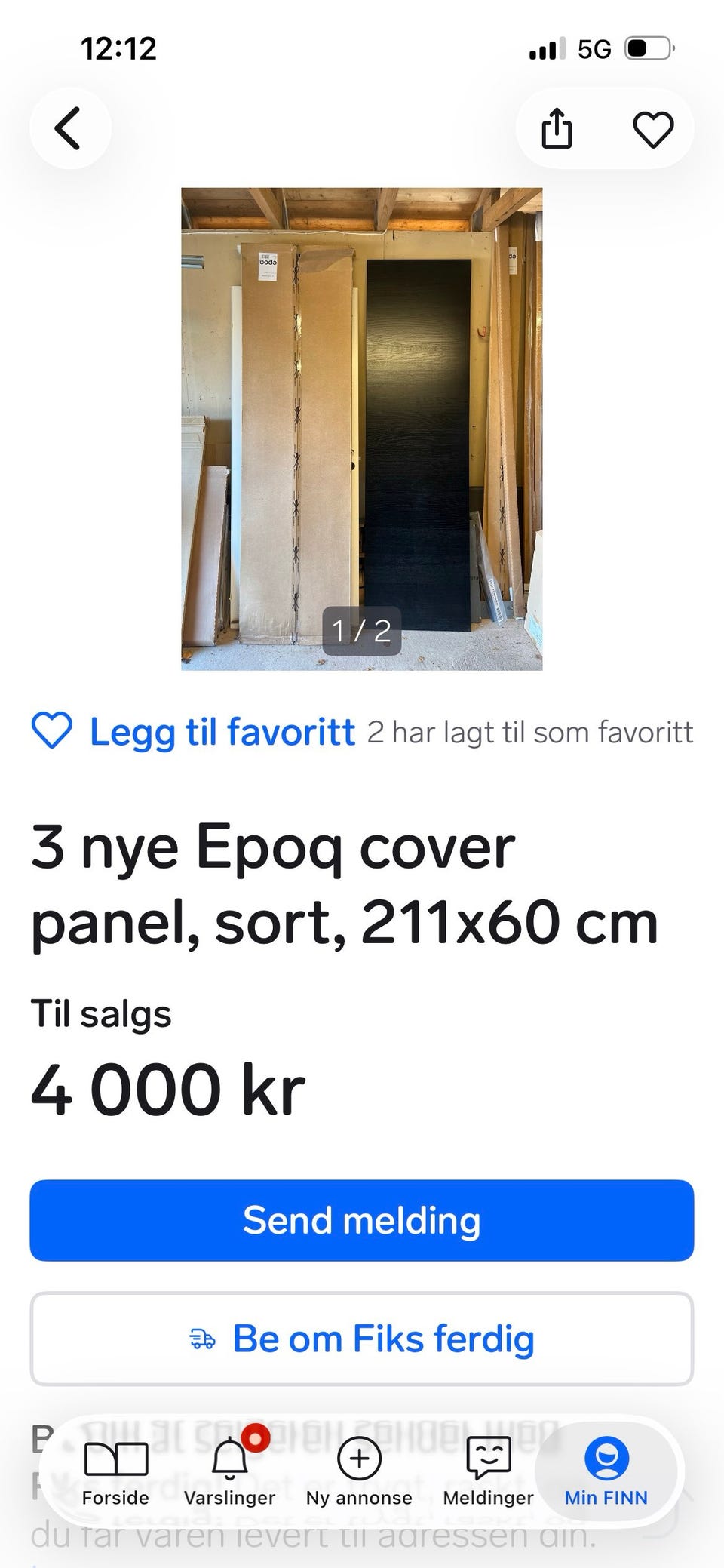Go back to the previous page
Viewport: 724px width, 1568px height.
tap(69, 128)
